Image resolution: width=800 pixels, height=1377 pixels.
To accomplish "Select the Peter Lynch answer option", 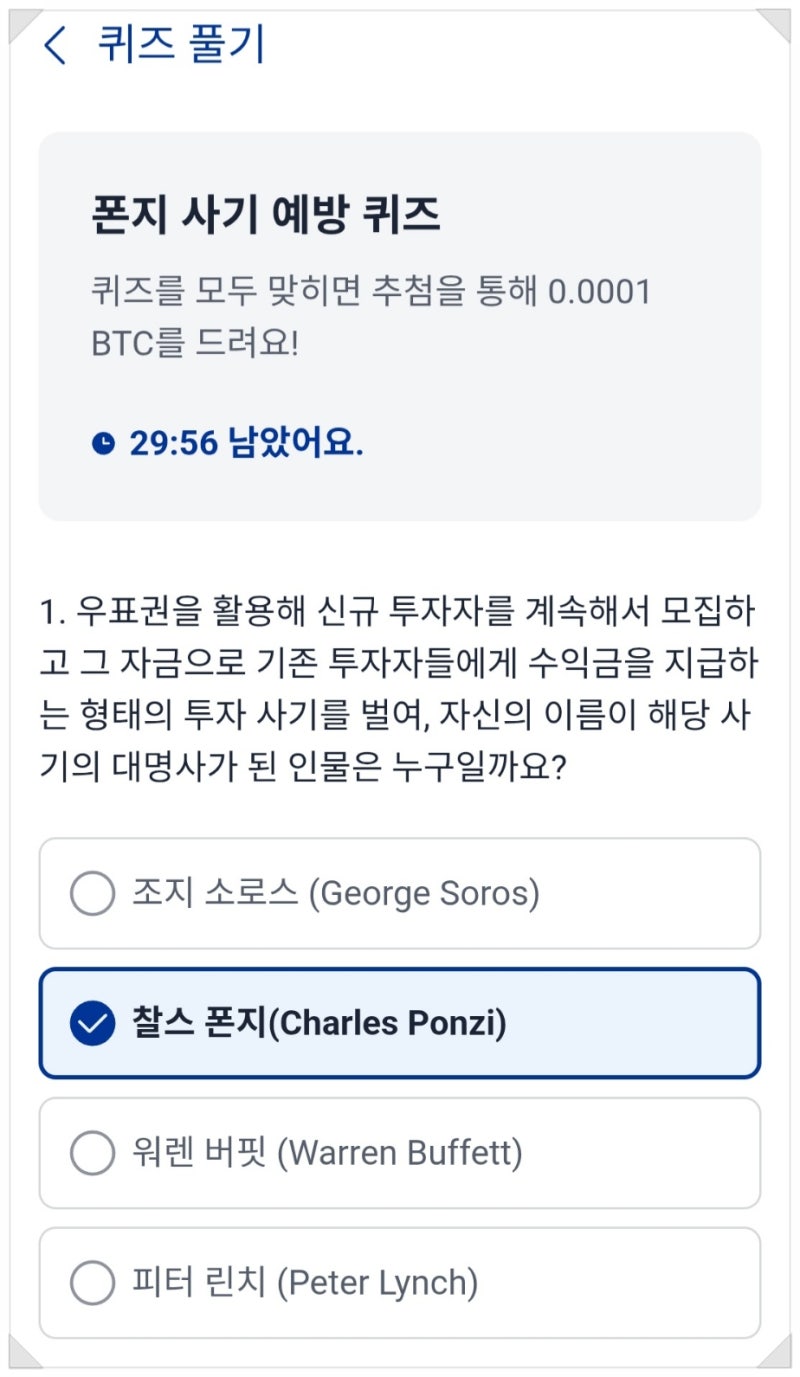I will 400,1281.
